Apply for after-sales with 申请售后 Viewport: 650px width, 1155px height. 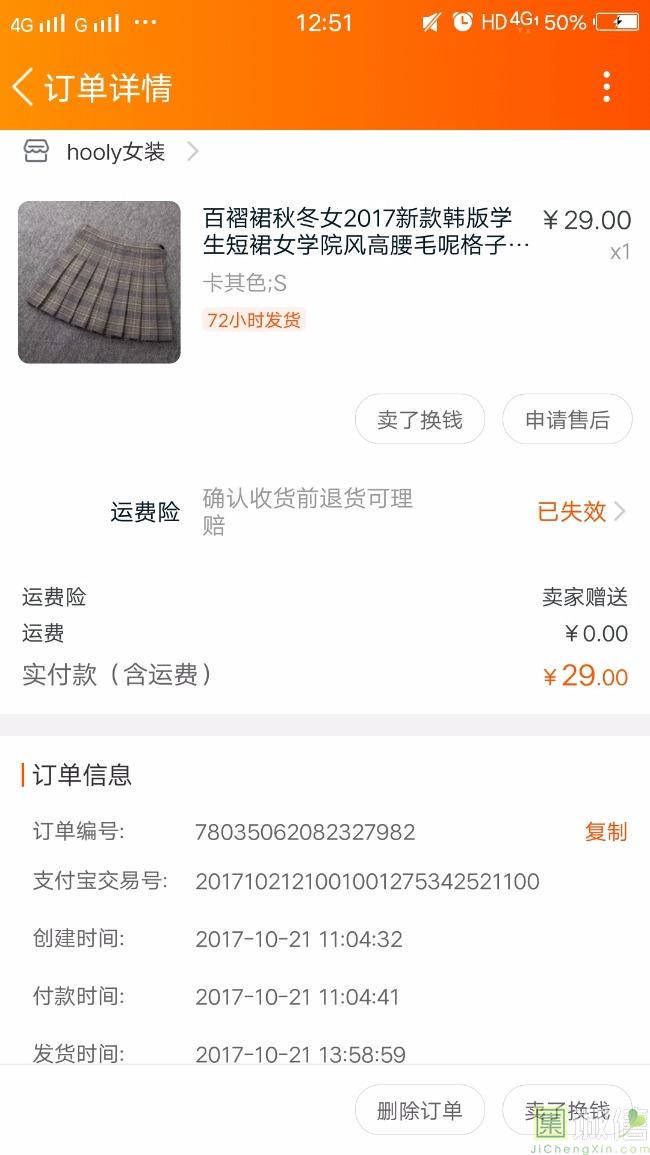point(567,420)
